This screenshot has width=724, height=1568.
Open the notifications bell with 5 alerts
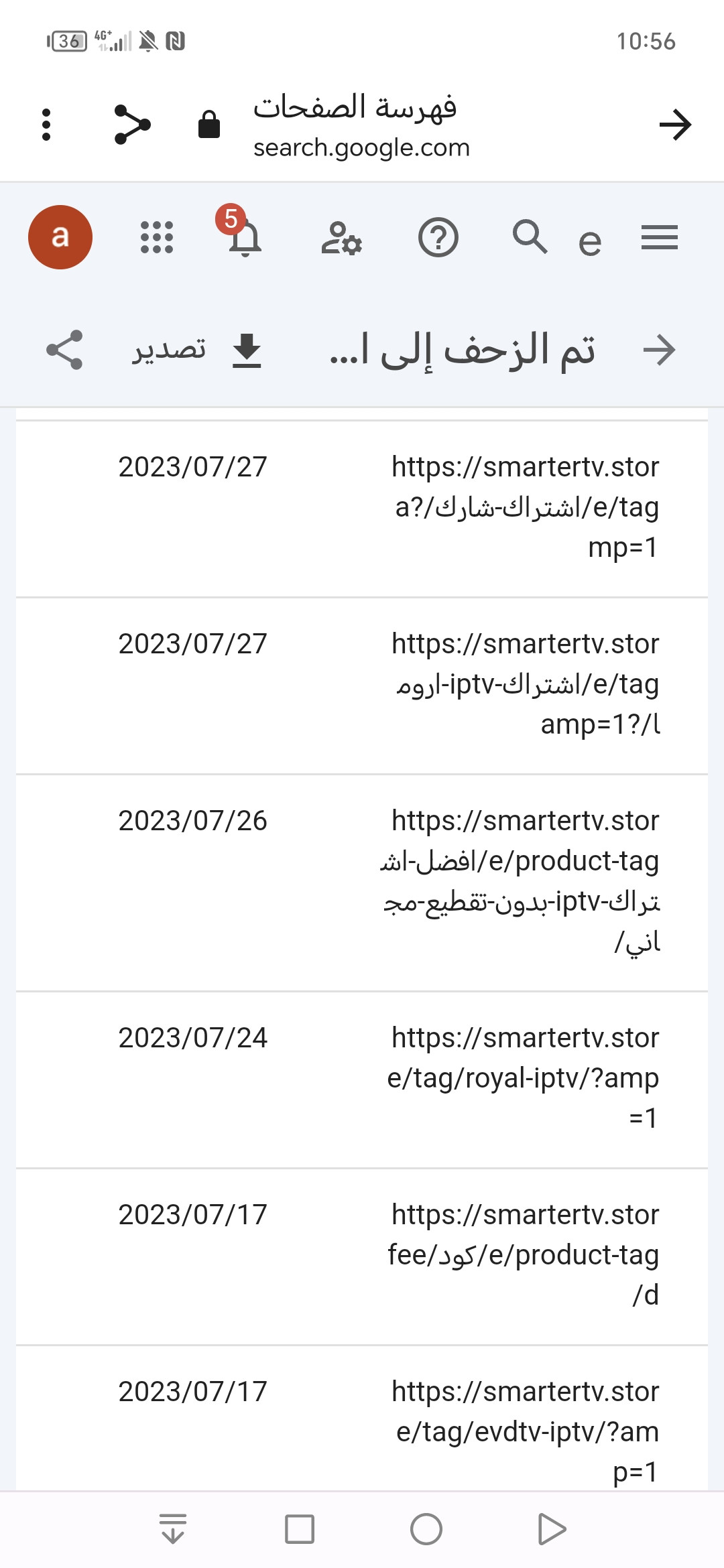point(244,237)
